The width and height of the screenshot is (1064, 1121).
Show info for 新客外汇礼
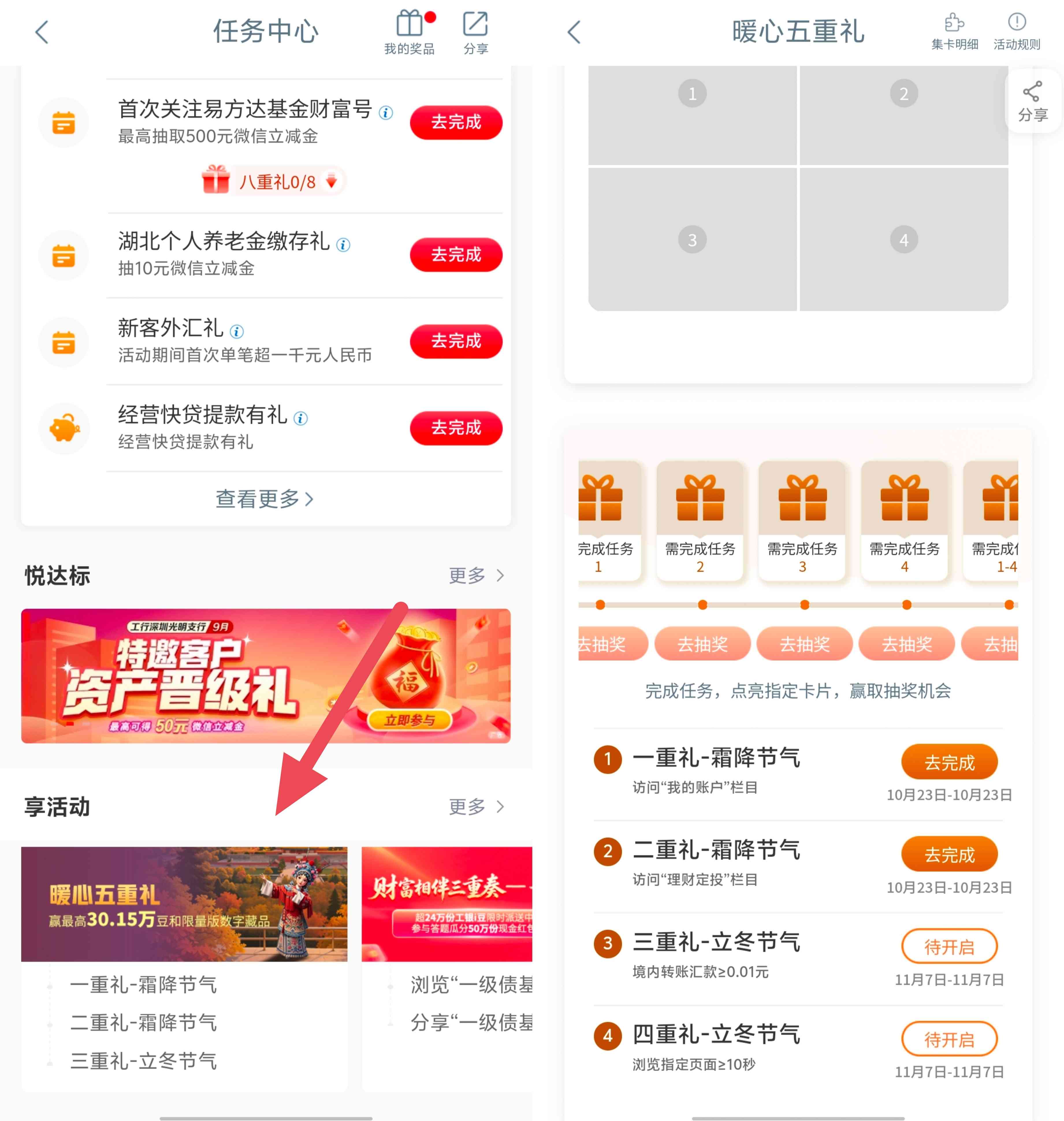click(x=237, y=331)
